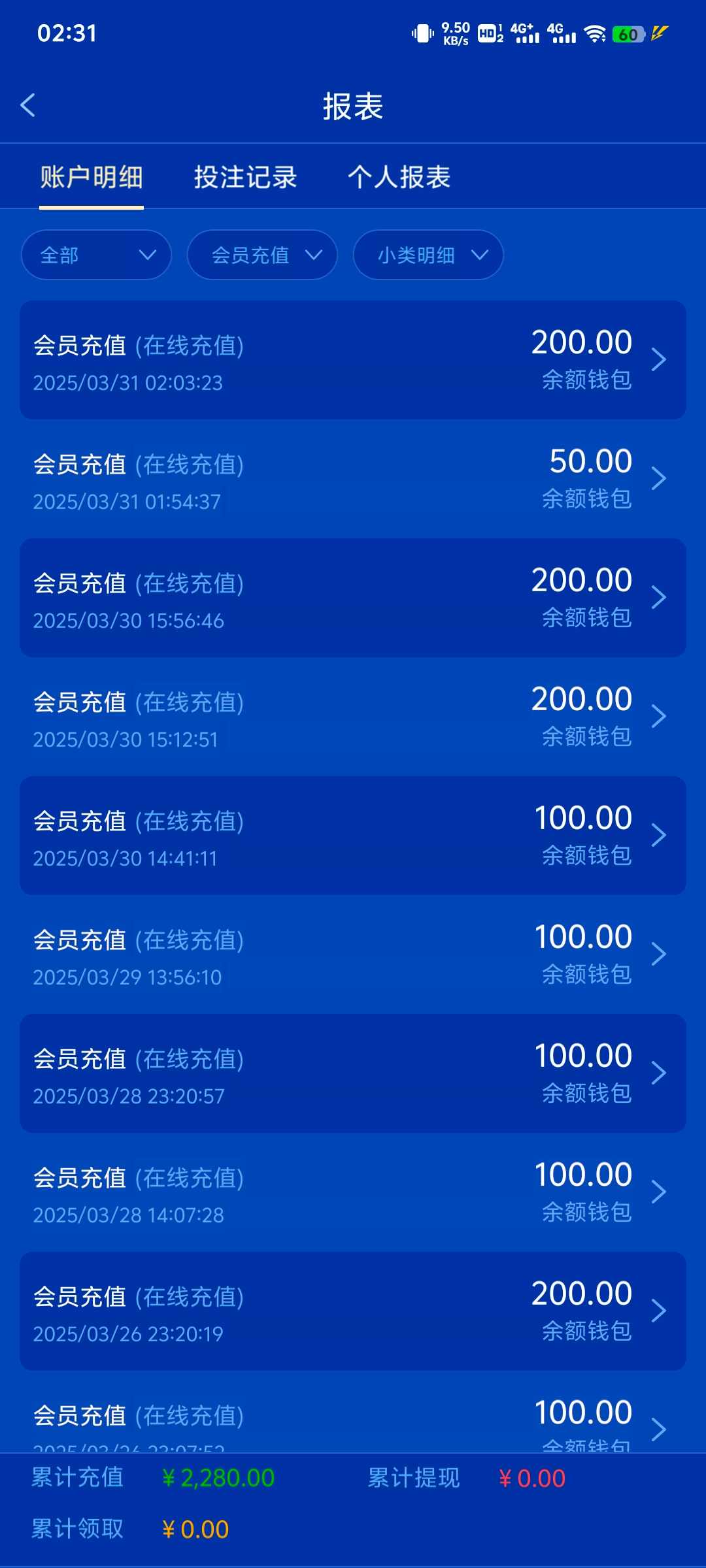Go back from the 报表 page
The width and height of the screenshot is (706, 1568).
(x=28, y=105)
